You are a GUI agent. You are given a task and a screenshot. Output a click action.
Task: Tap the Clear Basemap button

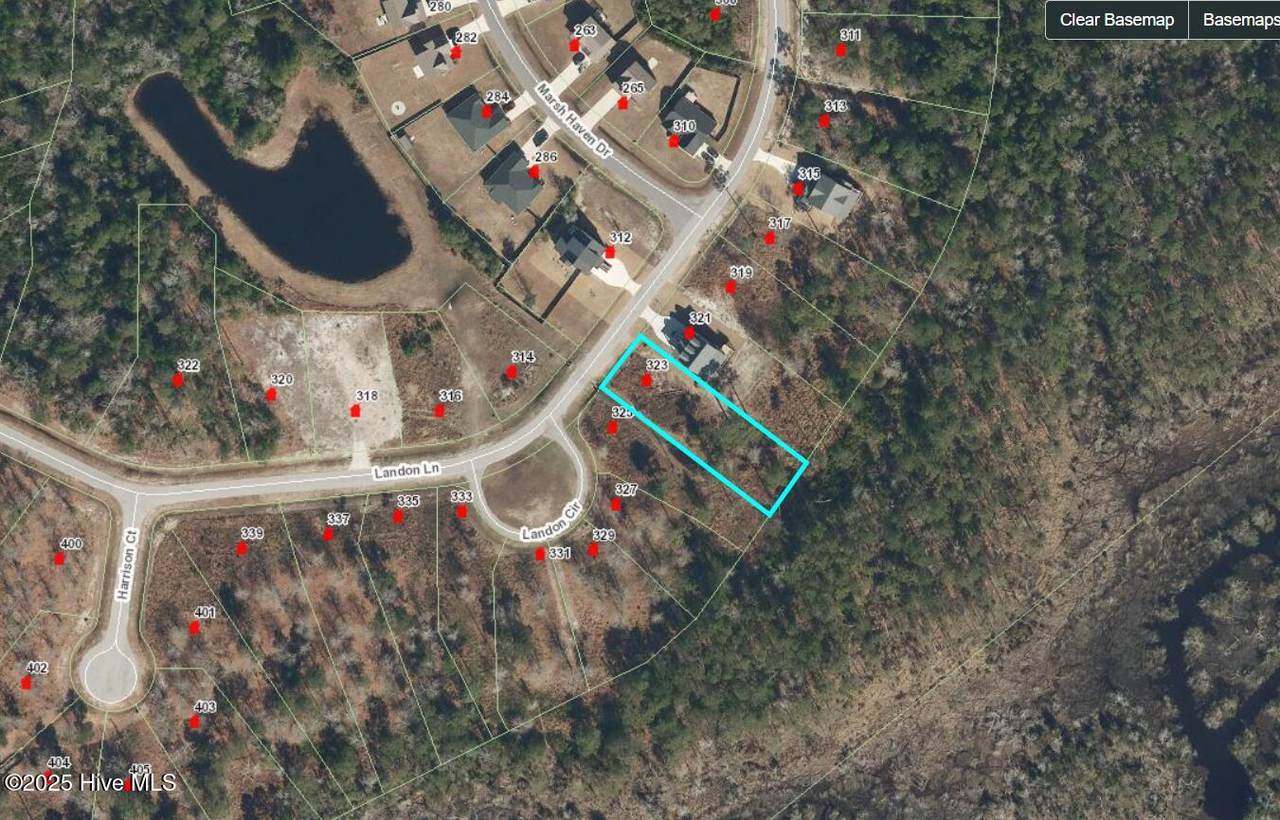coord(1116,20)
